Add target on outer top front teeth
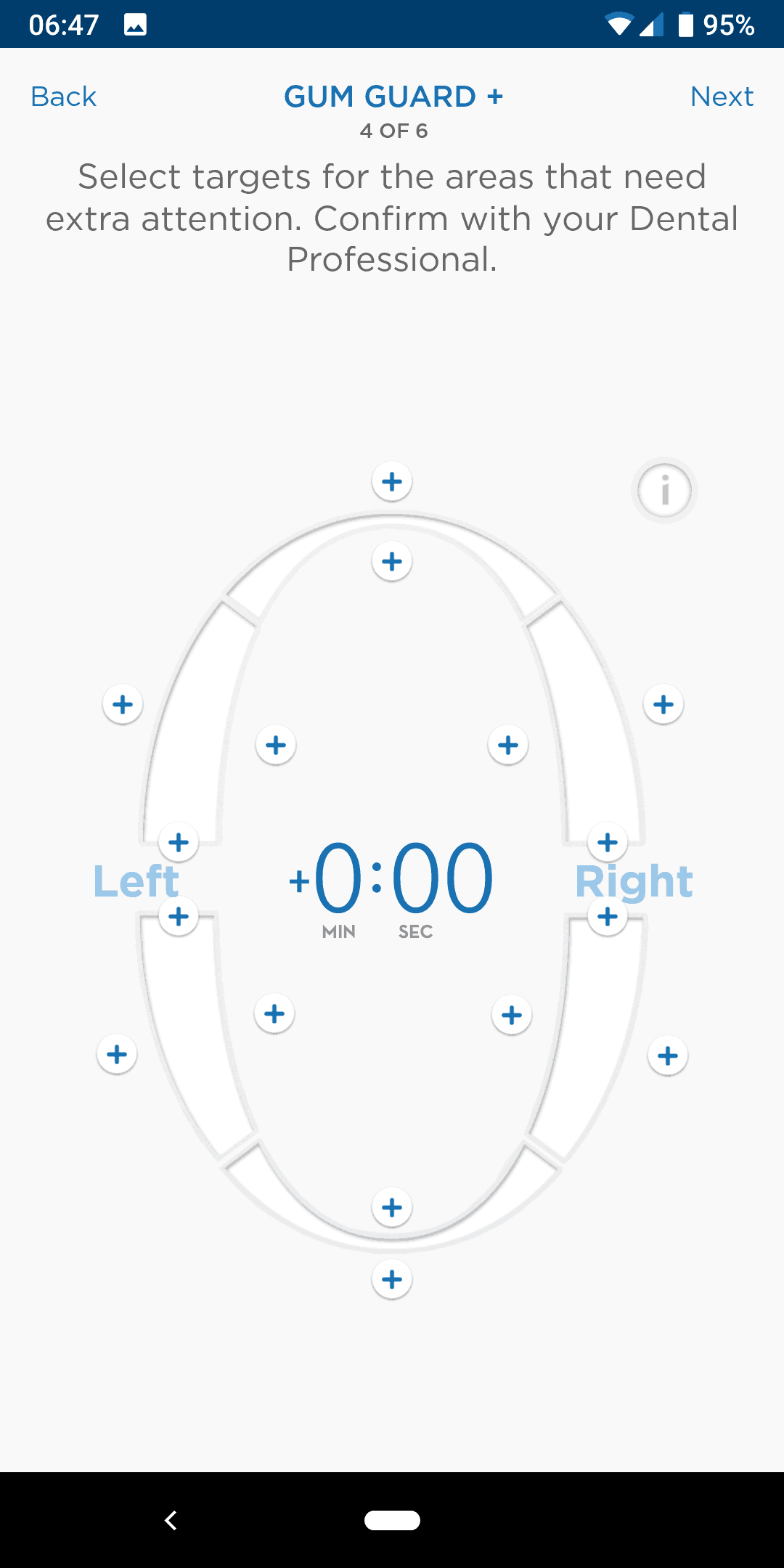Viewport: 784px width, 1568px height. click(x=392, y=481)
